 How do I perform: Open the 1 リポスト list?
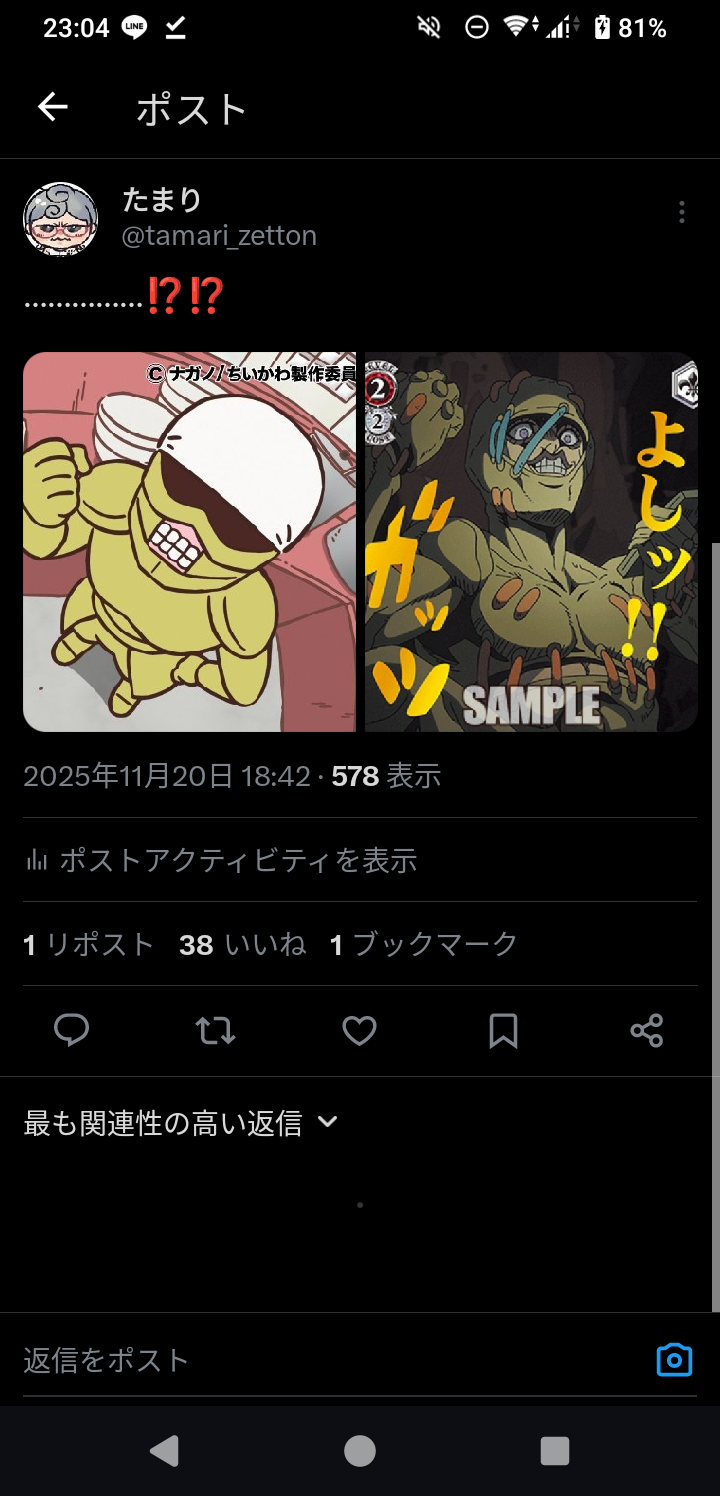click(x=89, y=944)
